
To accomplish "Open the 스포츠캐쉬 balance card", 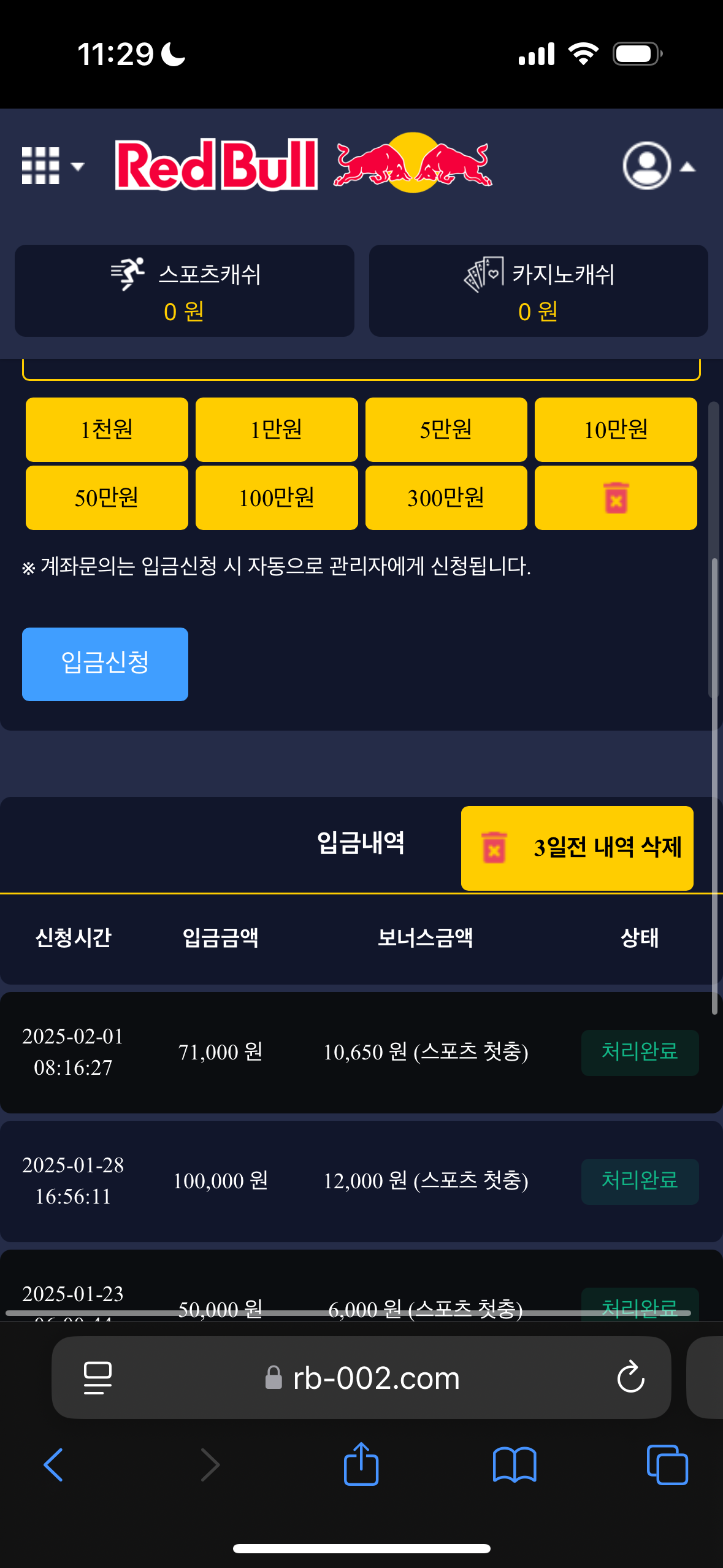I will tap(185, 291).
